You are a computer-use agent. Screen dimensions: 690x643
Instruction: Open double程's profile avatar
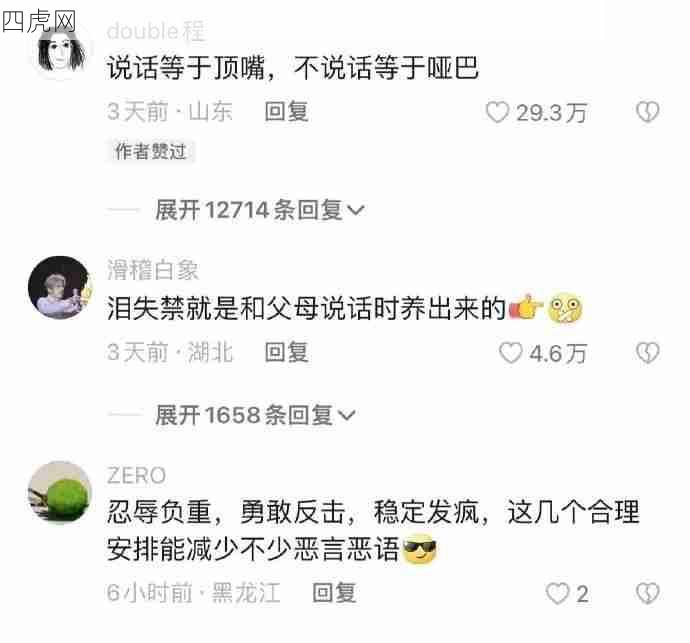coord(60,50)
